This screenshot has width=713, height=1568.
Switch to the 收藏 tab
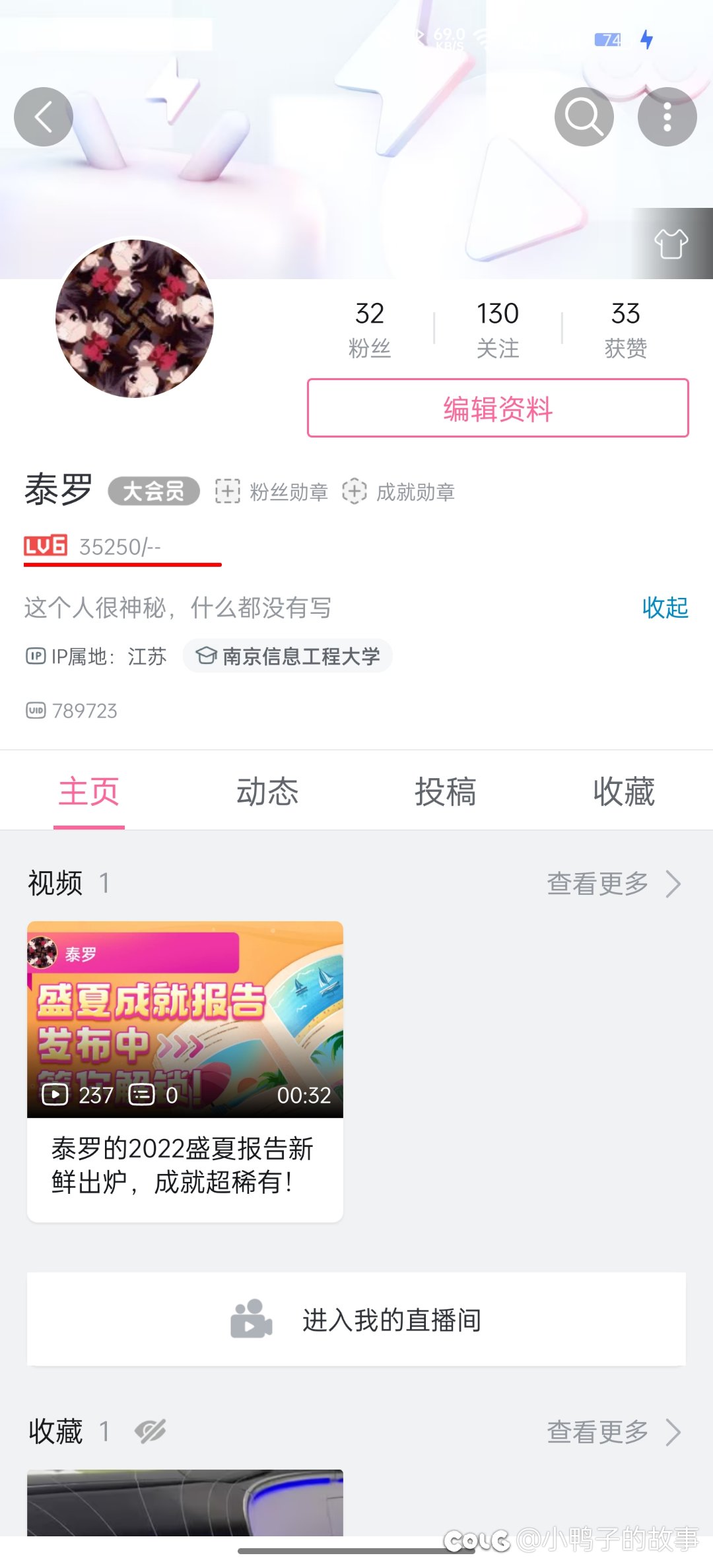[623, 791]
